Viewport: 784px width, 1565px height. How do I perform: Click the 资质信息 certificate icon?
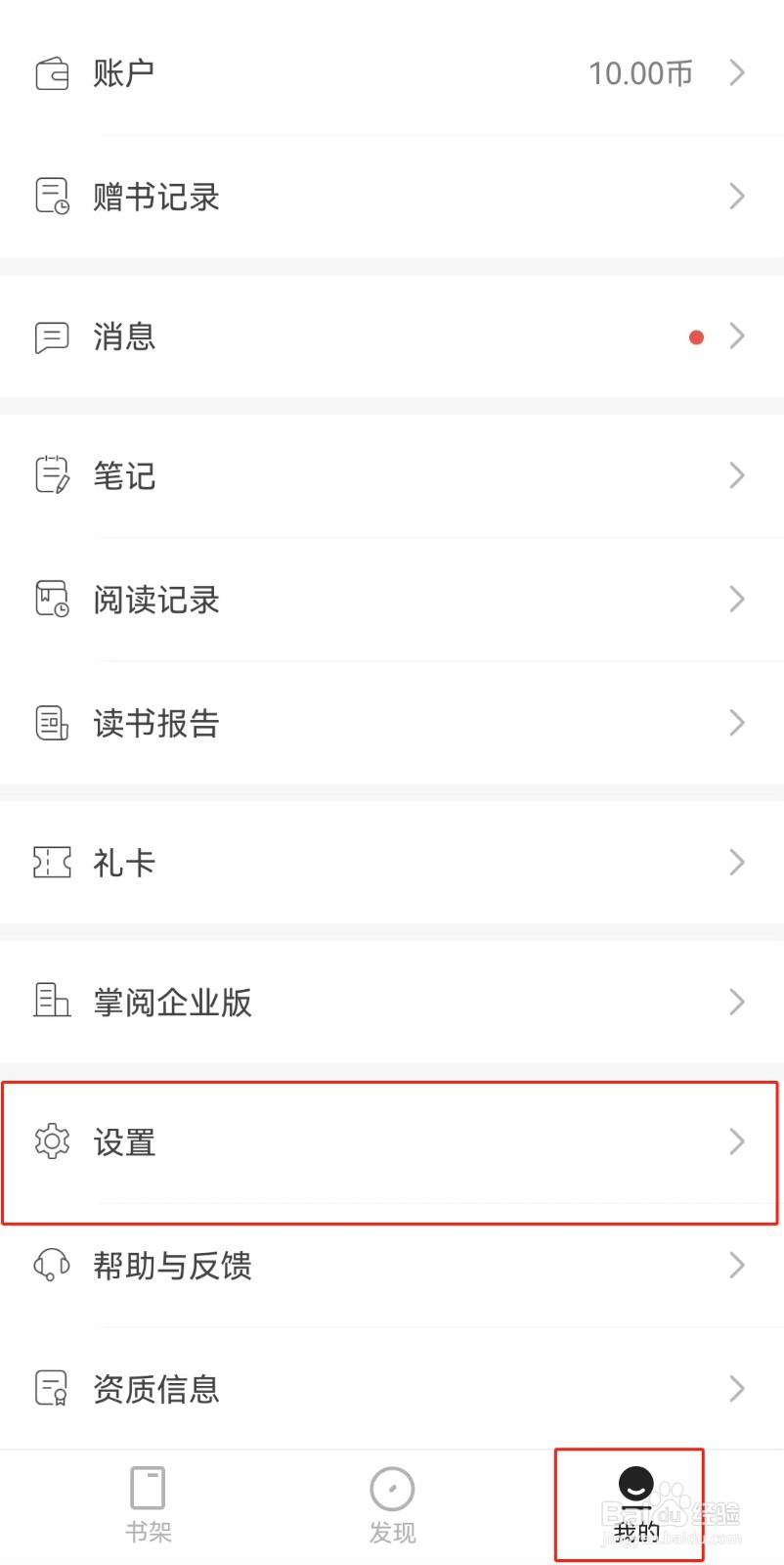[x=51, y=1388]
